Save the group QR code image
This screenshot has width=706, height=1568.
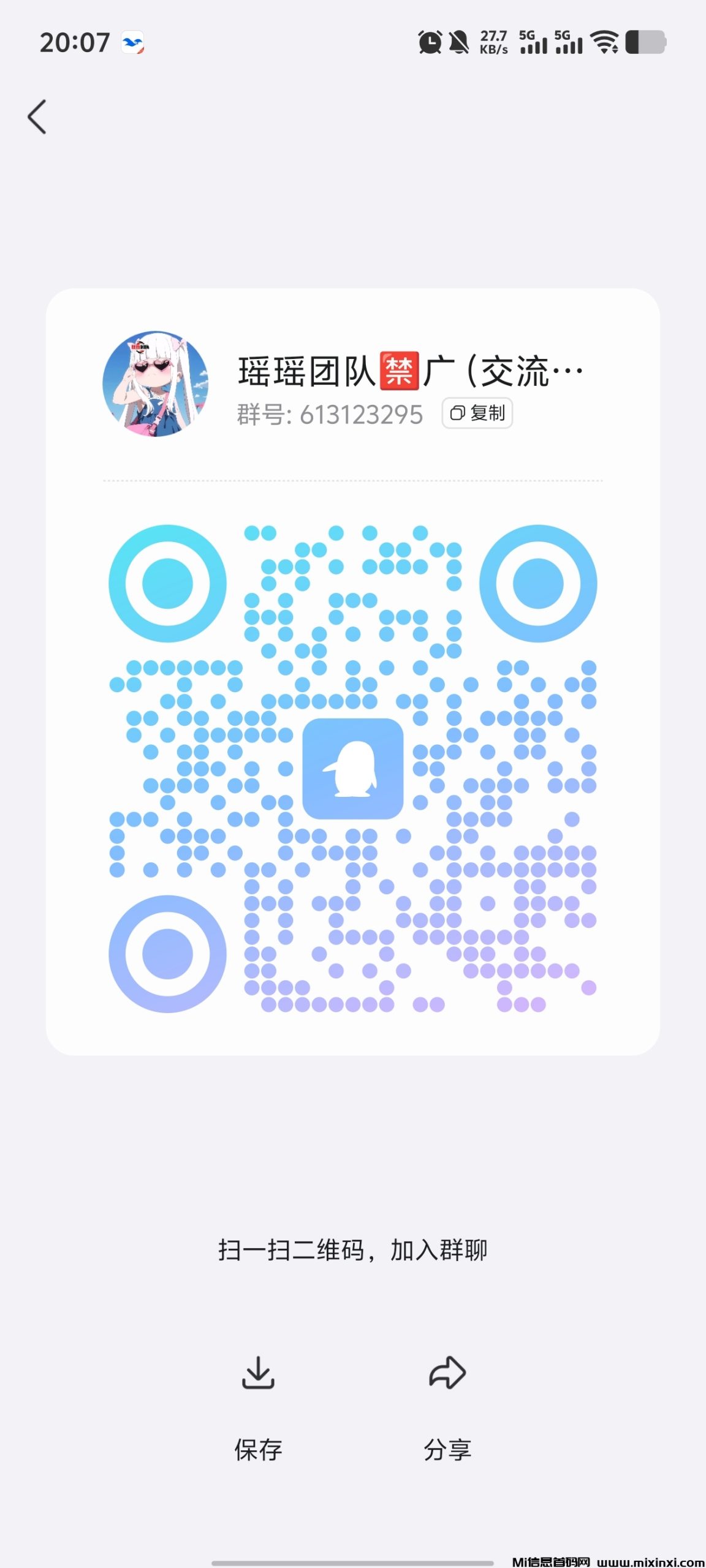pos(258,1408)
